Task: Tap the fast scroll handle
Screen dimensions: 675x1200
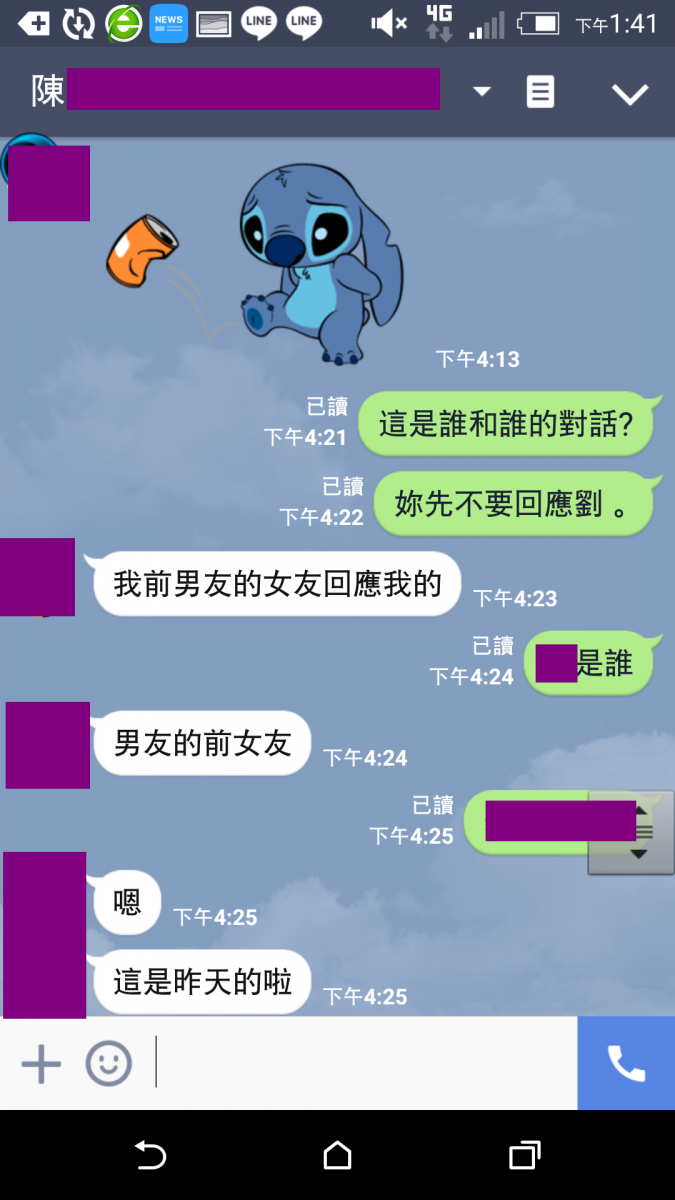Action: pyautogui.click(x=631, y=833)
